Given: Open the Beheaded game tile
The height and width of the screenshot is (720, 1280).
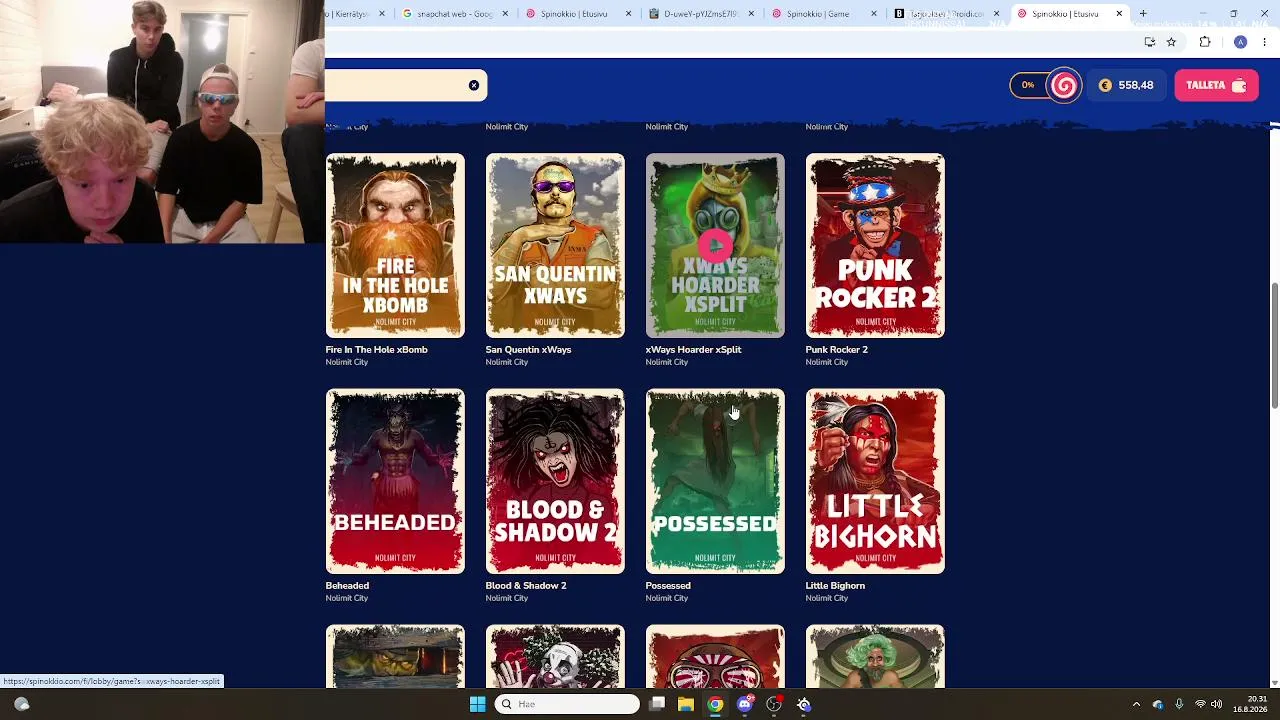Looking at the screenshot, I should [x=395, y=481].
